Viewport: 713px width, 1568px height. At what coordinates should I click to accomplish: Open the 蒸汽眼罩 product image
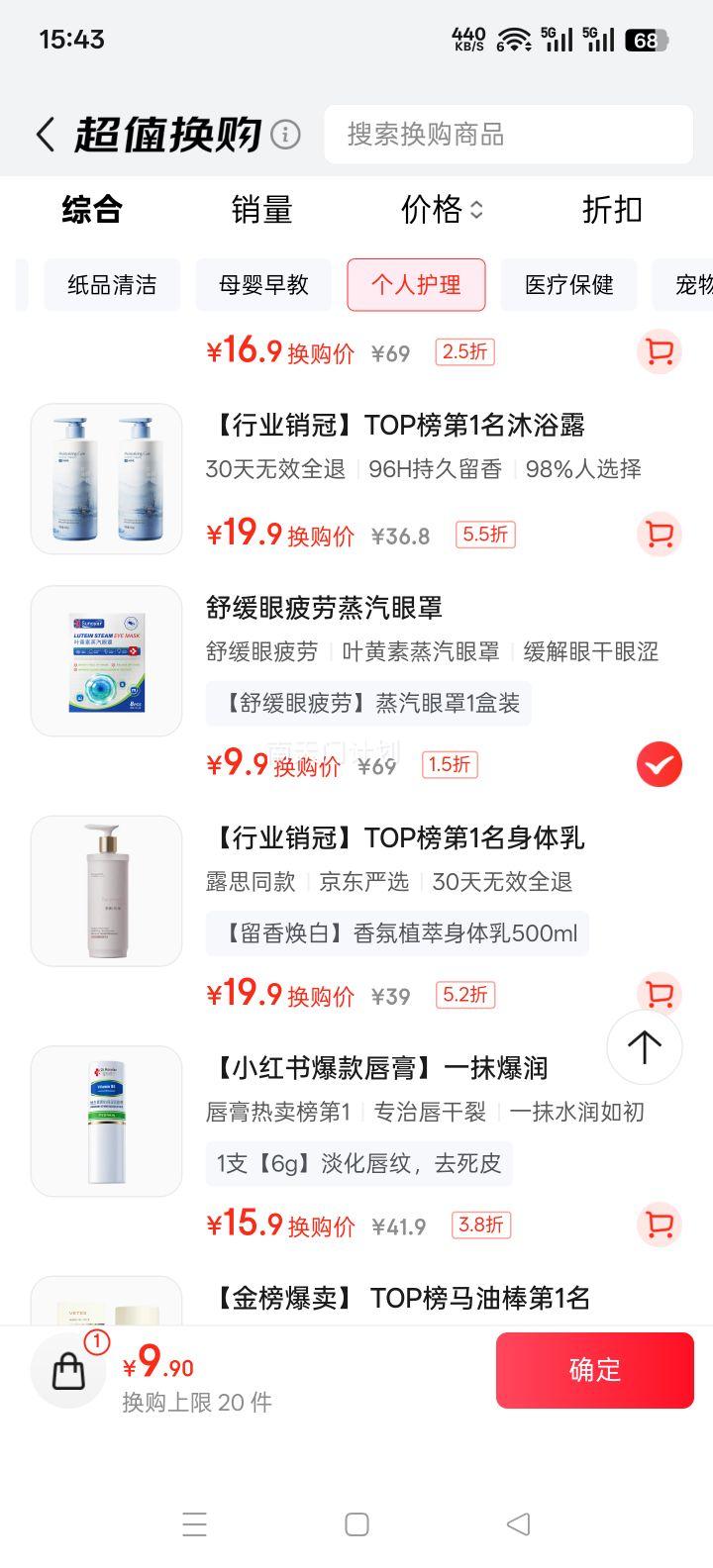(107, 661)
